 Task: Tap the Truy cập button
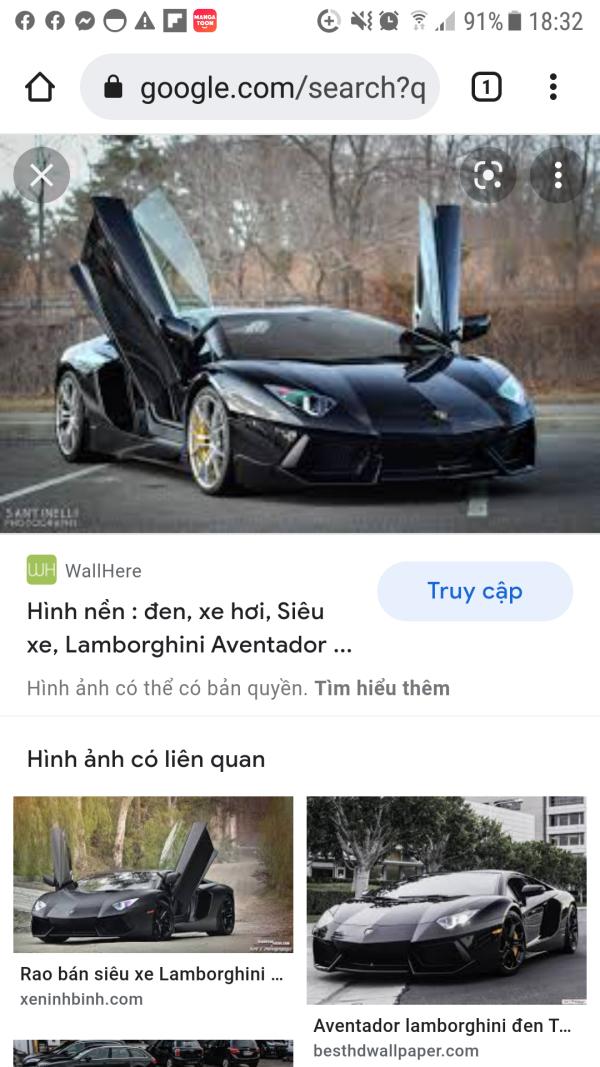[x=475, y=591]
